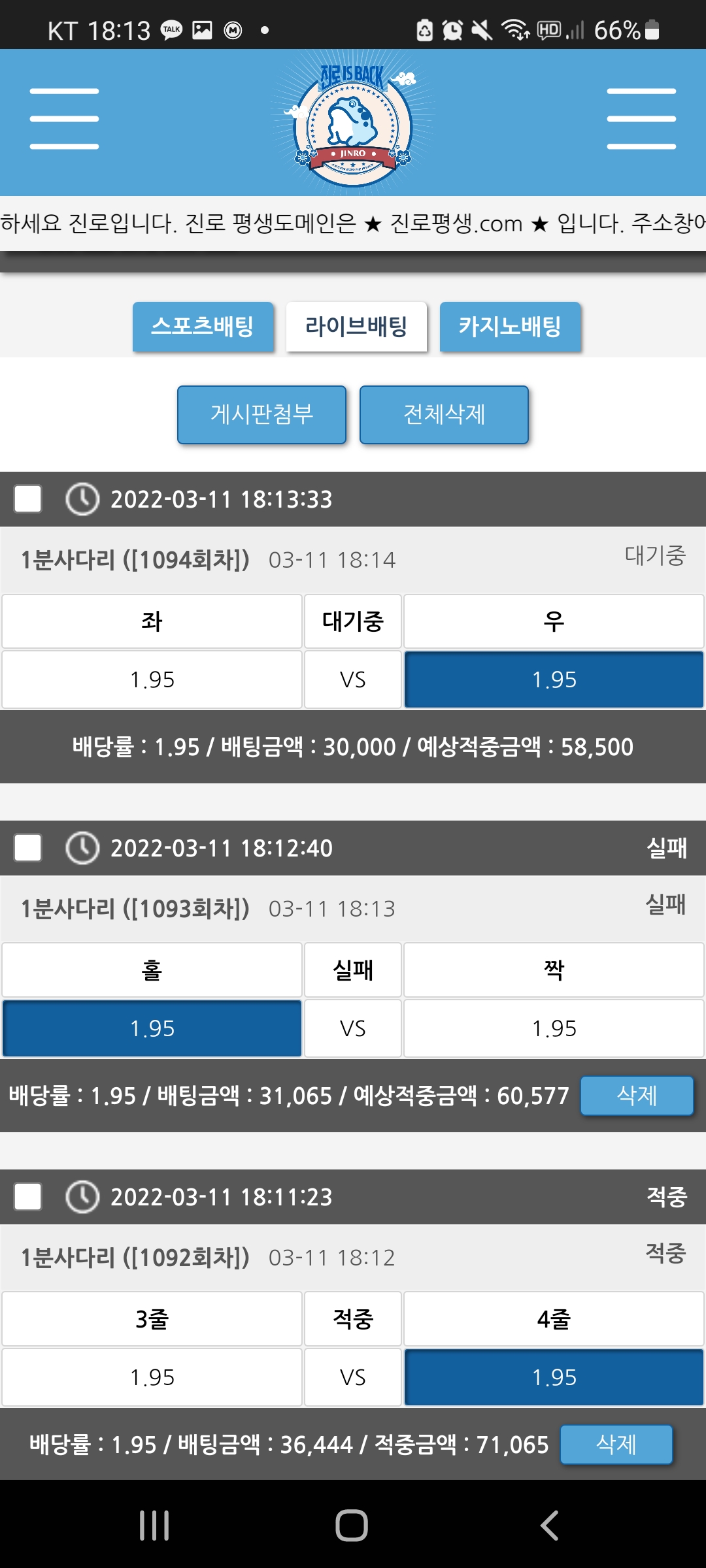Switch to the 스포츠배팅 tab
Viewport: 706px width, 1568px height.
tap(203, 326)
